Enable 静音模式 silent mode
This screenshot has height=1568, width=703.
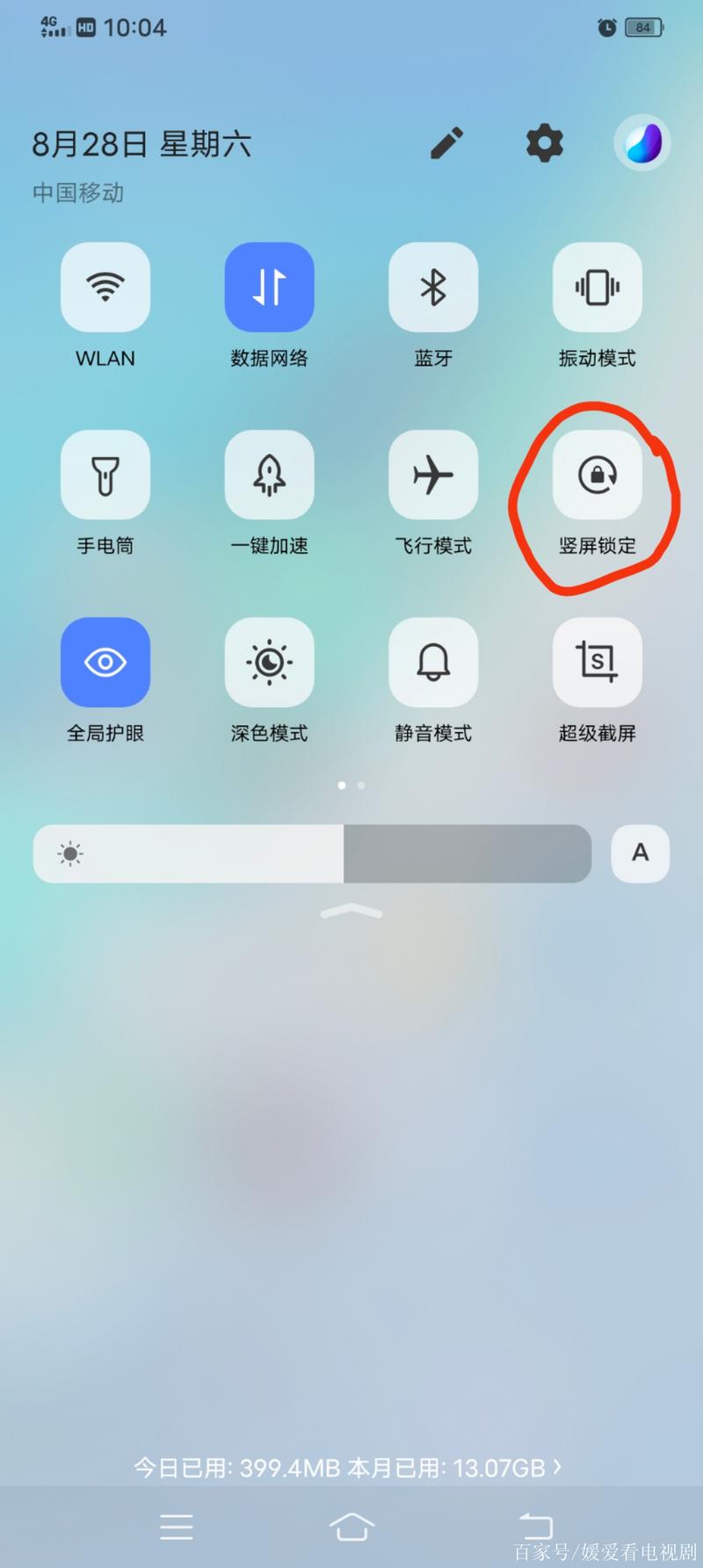pos(433,663)
